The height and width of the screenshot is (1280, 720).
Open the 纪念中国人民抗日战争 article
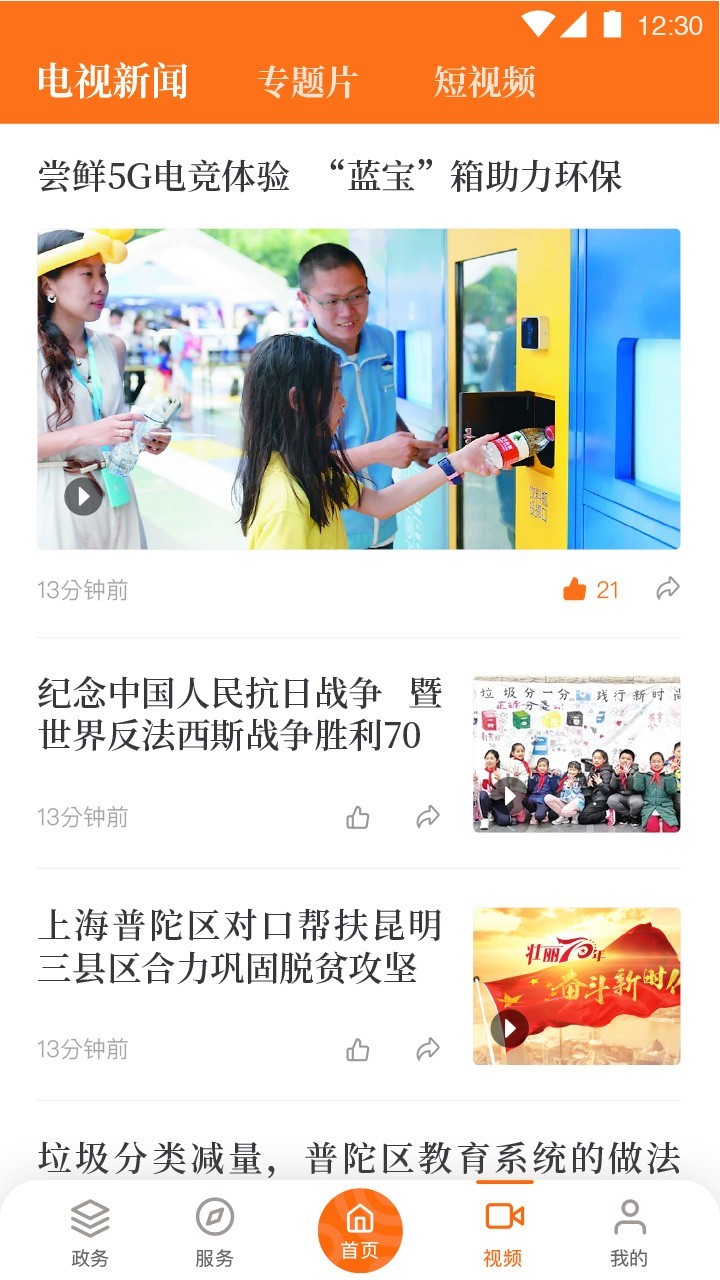tap(240, 714)
